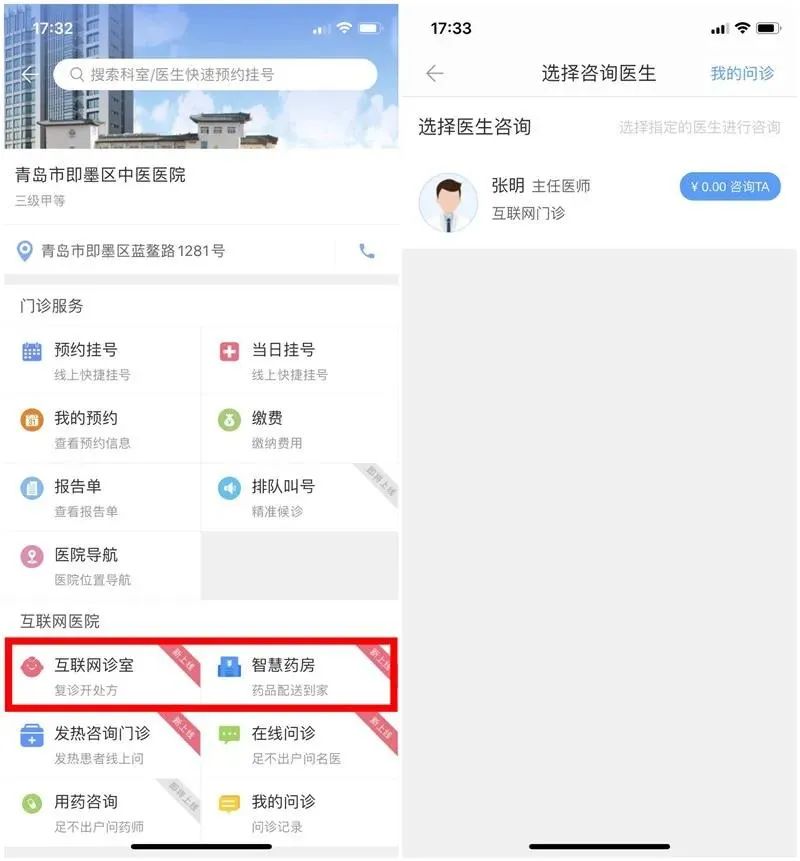The image size is (800, 861).
Task: Open 智慧药房 smart pharmacy
Action: pos(296,675)
